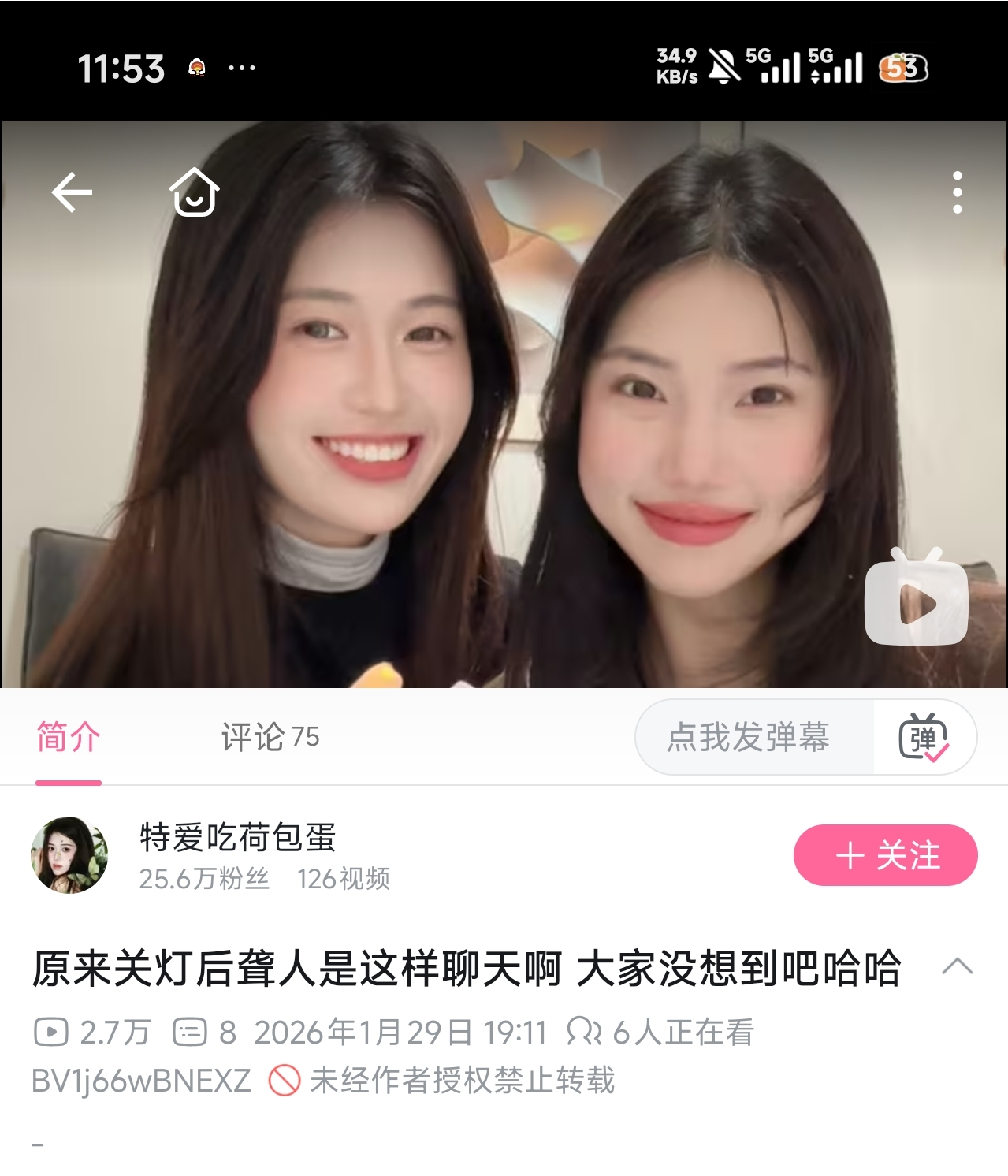1008x1176 pixels.
Task: Follow the uploader with 关注 button
Action: (885, 856)
